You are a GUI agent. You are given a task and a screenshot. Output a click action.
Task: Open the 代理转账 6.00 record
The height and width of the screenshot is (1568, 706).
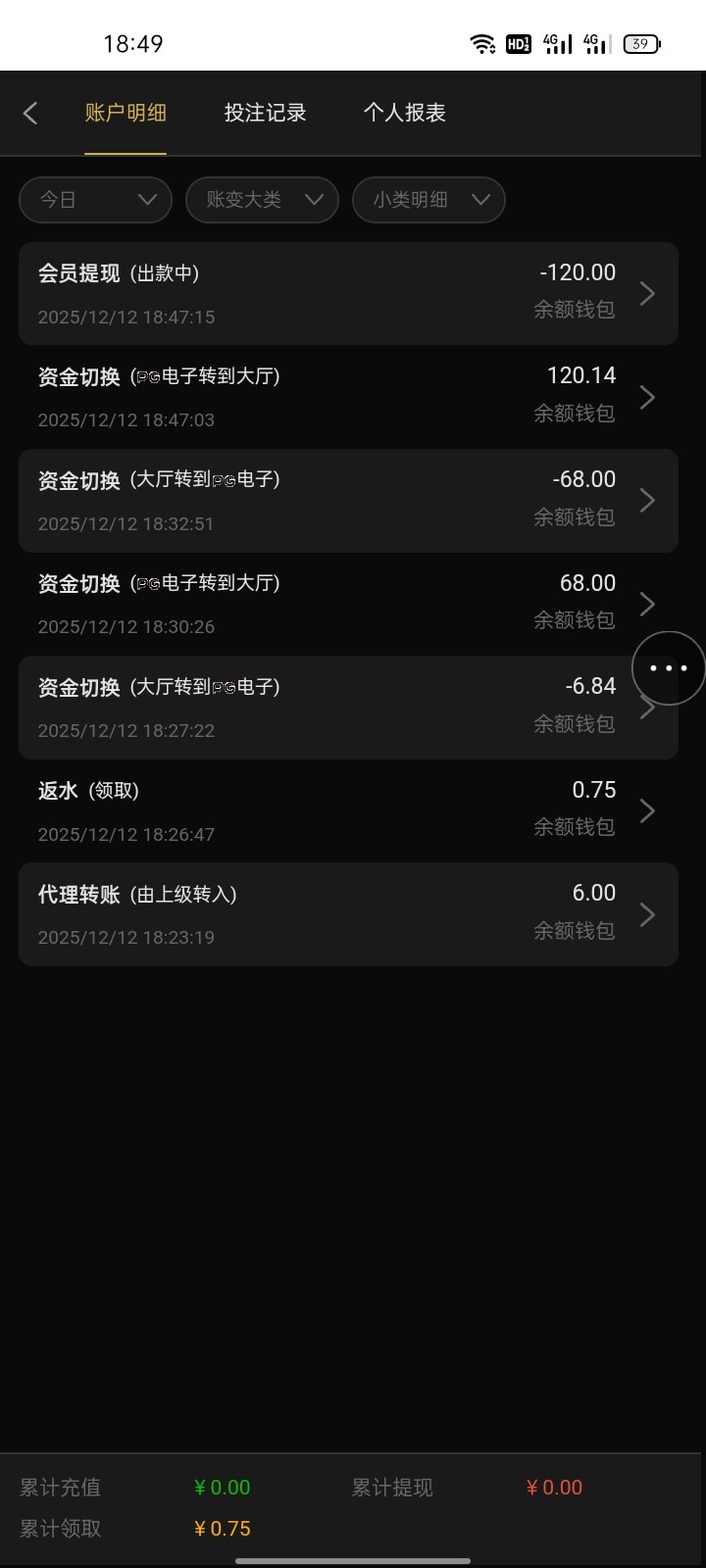tap(348, 914)
